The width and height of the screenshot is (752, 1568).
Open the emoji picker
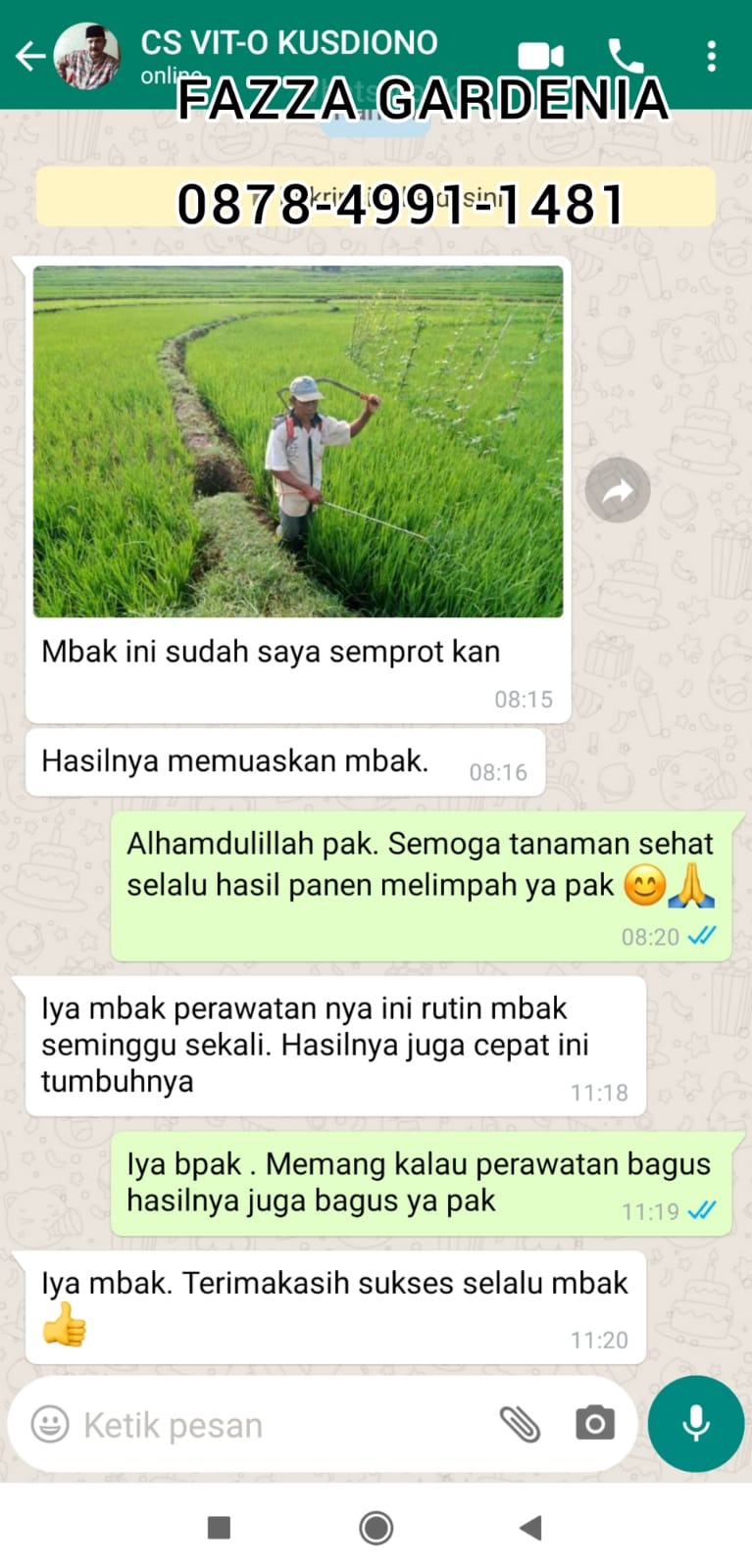pyautogui.click(x=50, y=1424)
